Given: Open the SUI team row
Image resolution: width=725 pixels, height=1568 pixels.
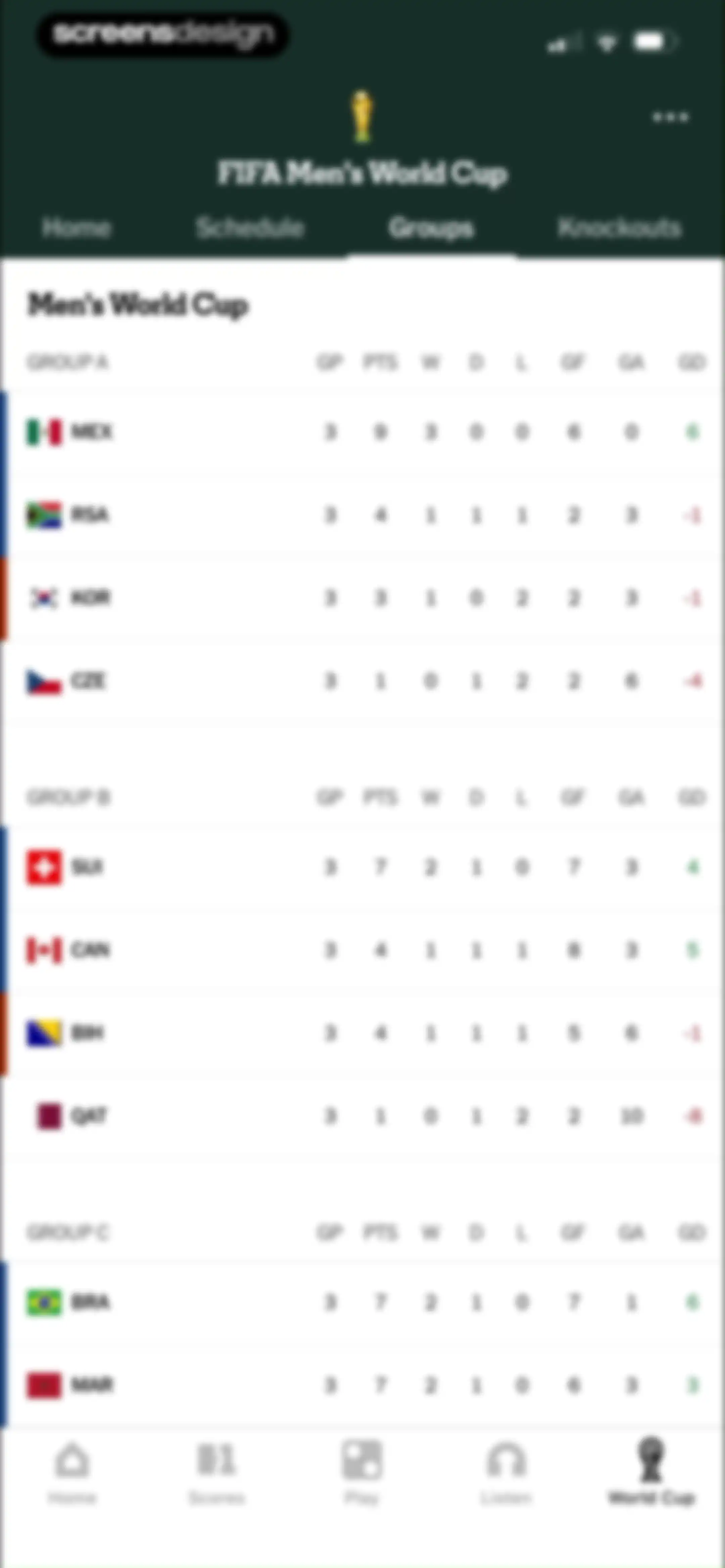Looking at the screenshot, I should coord(362,867).
